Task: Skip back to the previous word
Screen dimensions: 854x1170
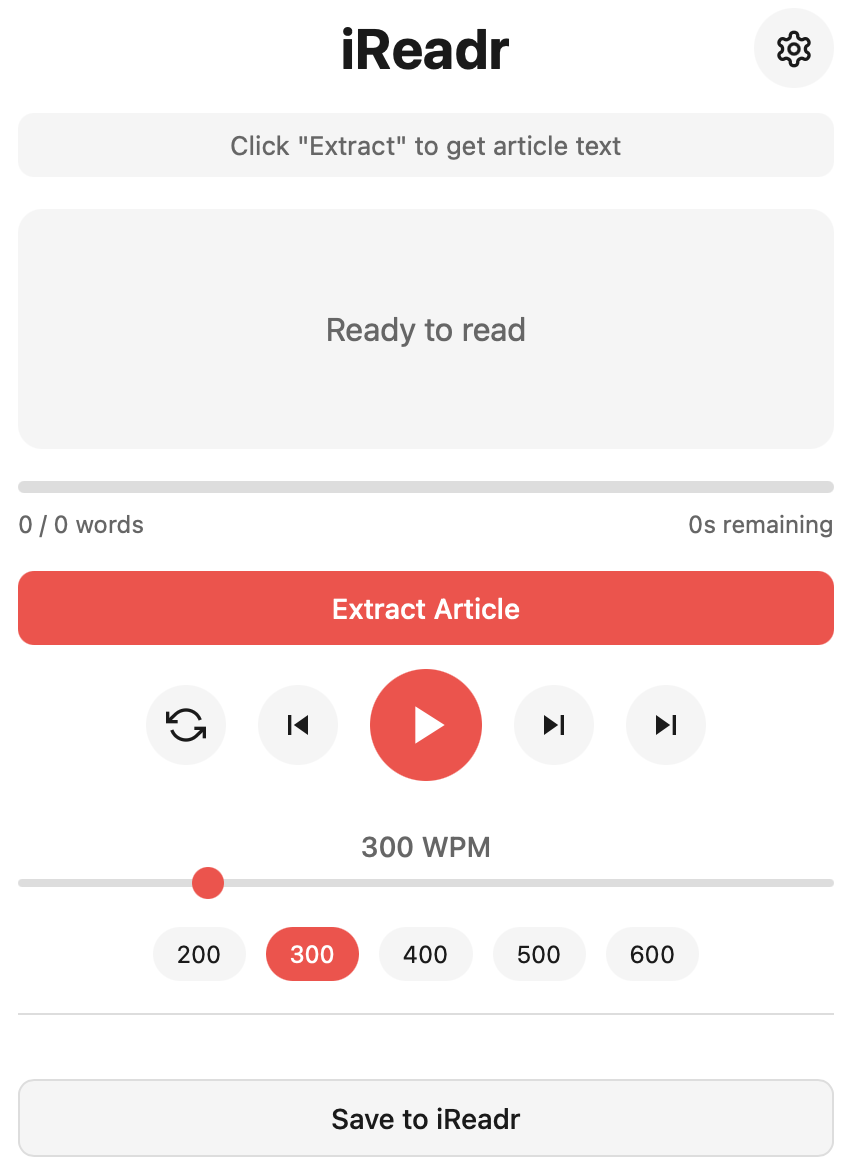Action: (x=297, y=725)
